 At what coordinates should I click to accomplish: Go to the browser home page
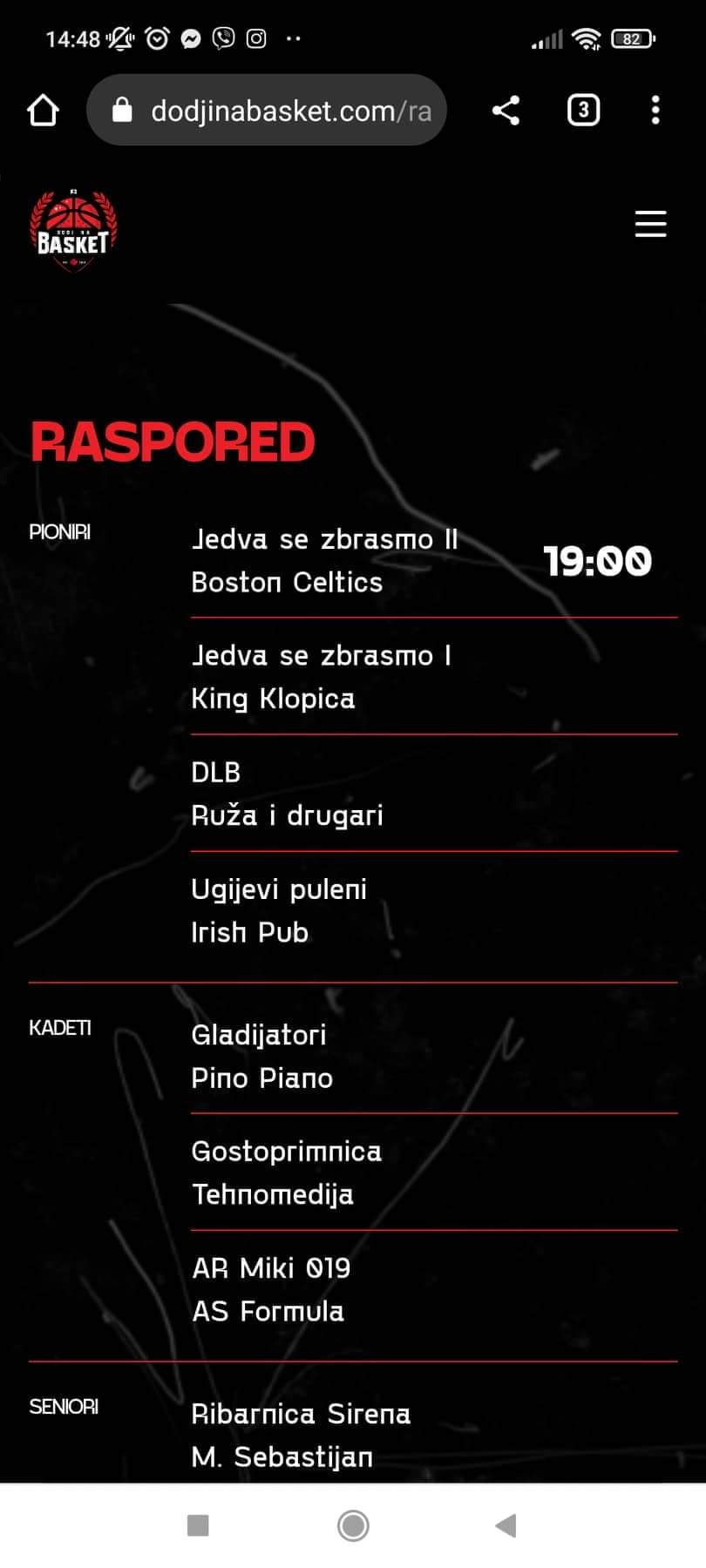pyautogui.click(x=43, y=111)
